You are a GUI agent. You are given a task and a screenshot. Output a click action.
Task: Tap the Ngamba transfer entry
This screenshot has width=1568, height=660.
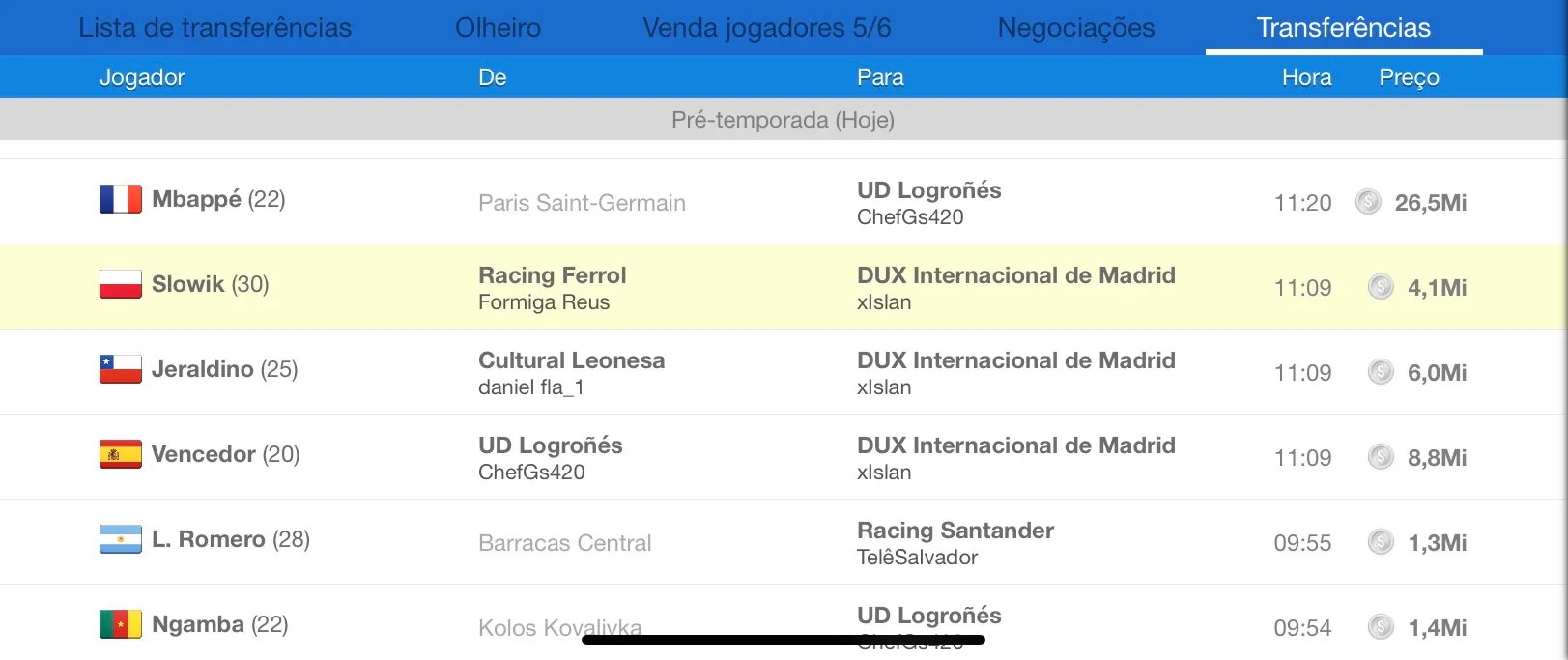(x=784, y=622)
